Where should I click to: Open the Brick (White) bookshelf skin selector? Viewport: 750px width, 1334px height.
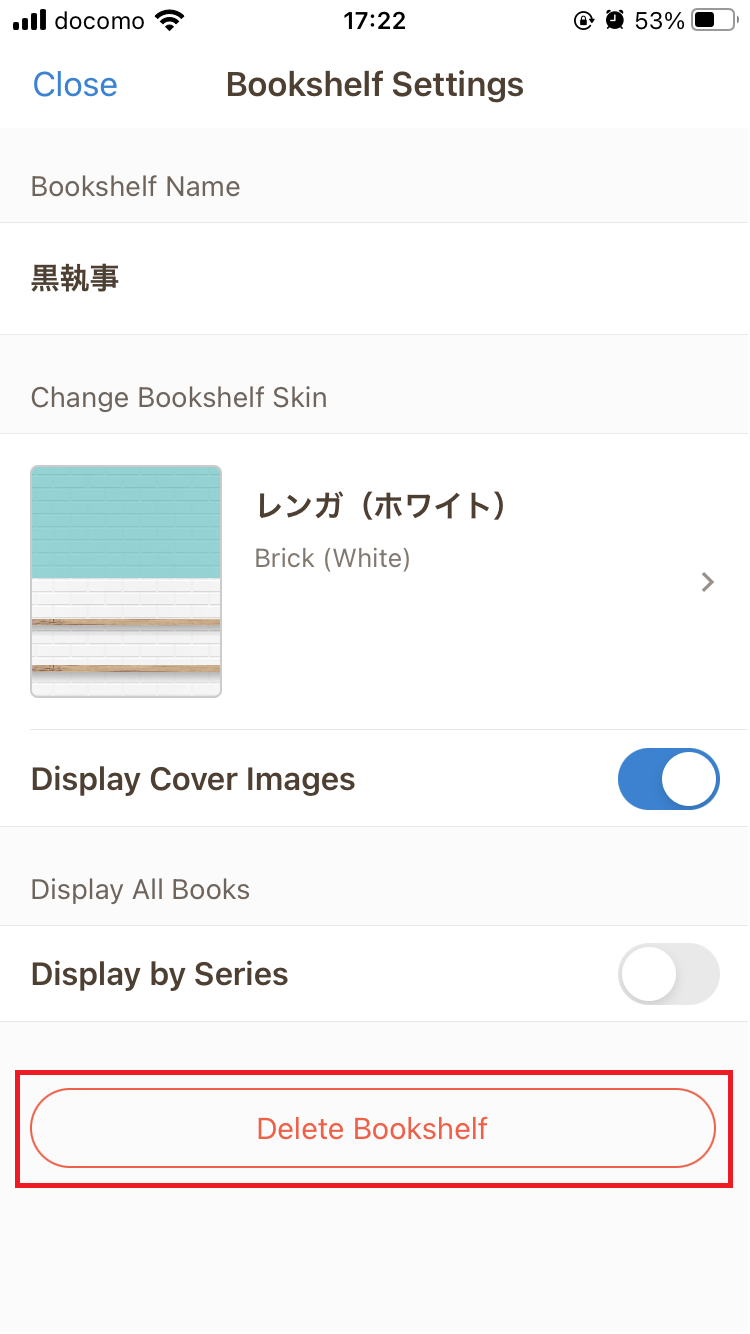tap(374, 581)
